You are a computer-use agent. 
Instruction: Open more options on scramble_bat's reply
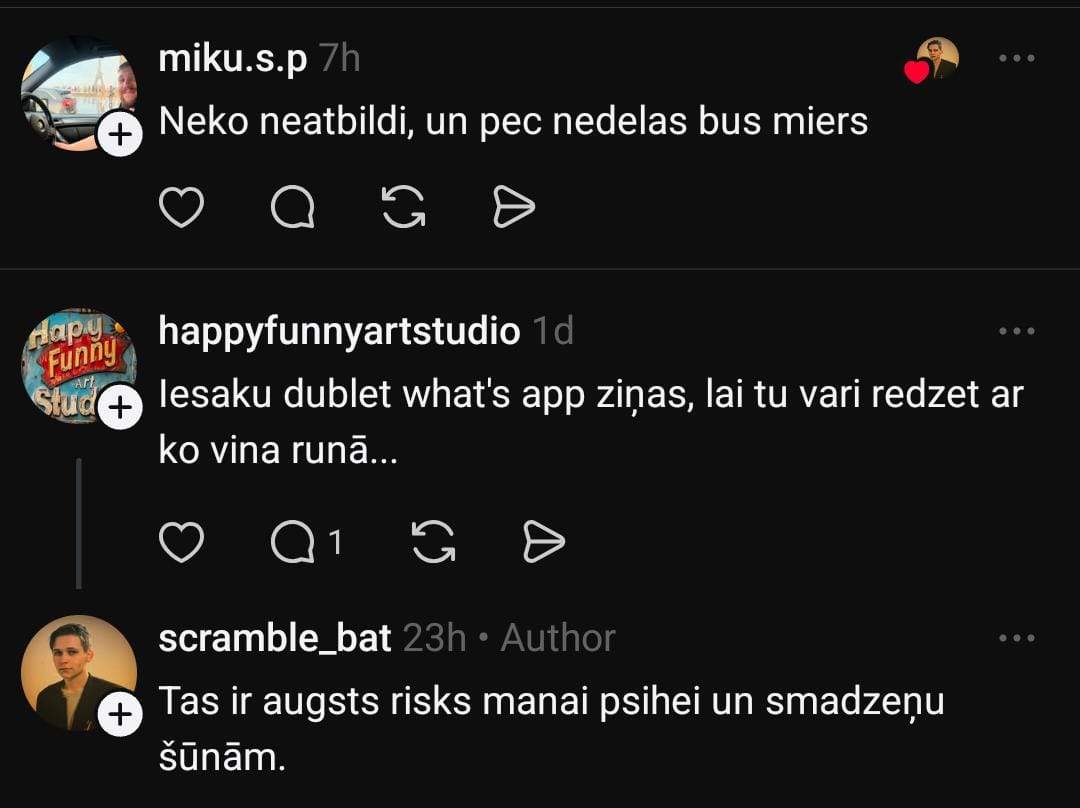click(x=1017, y=638)
